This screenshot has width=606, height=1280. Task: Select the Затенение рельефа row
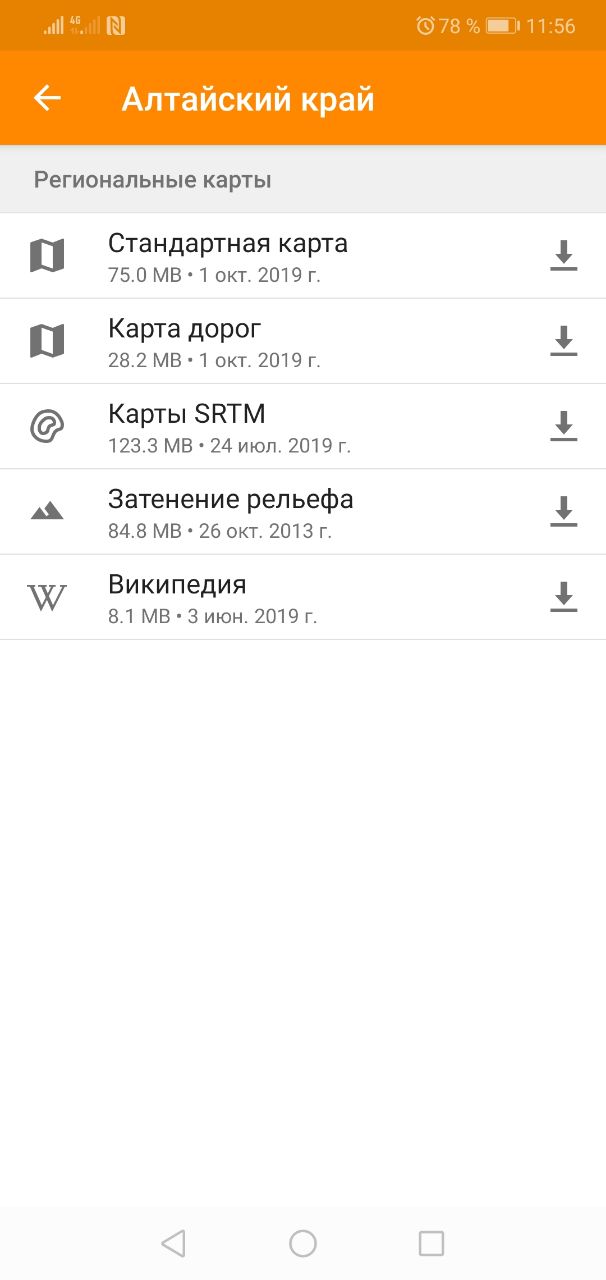pyautogui.click(x=303, y=512)
